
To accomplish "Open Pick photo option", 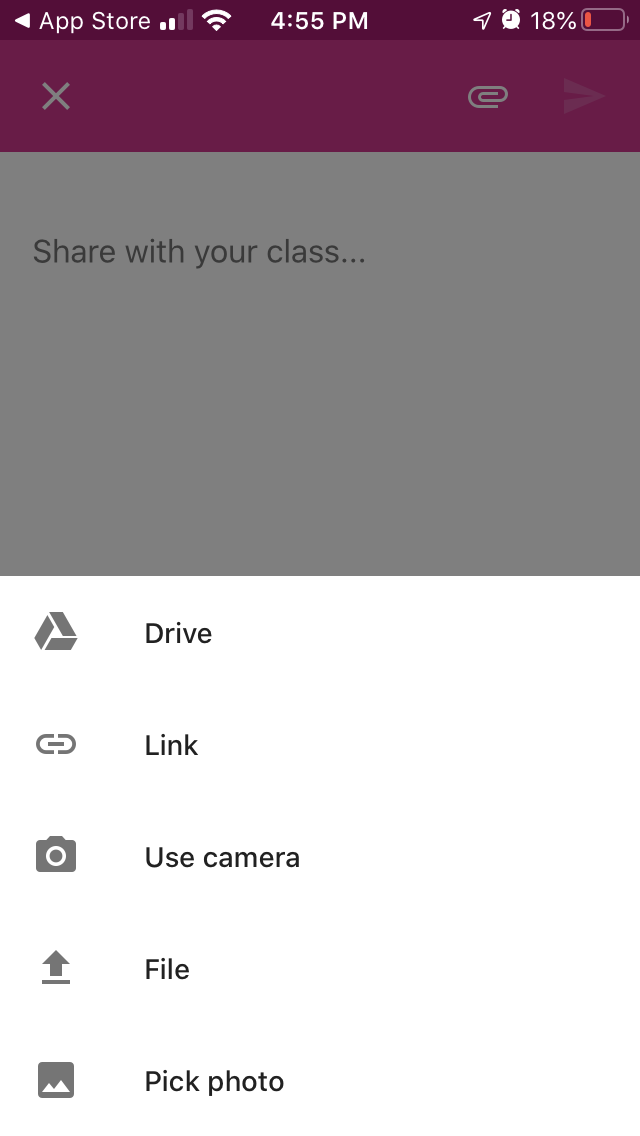I will point(320,1081).
